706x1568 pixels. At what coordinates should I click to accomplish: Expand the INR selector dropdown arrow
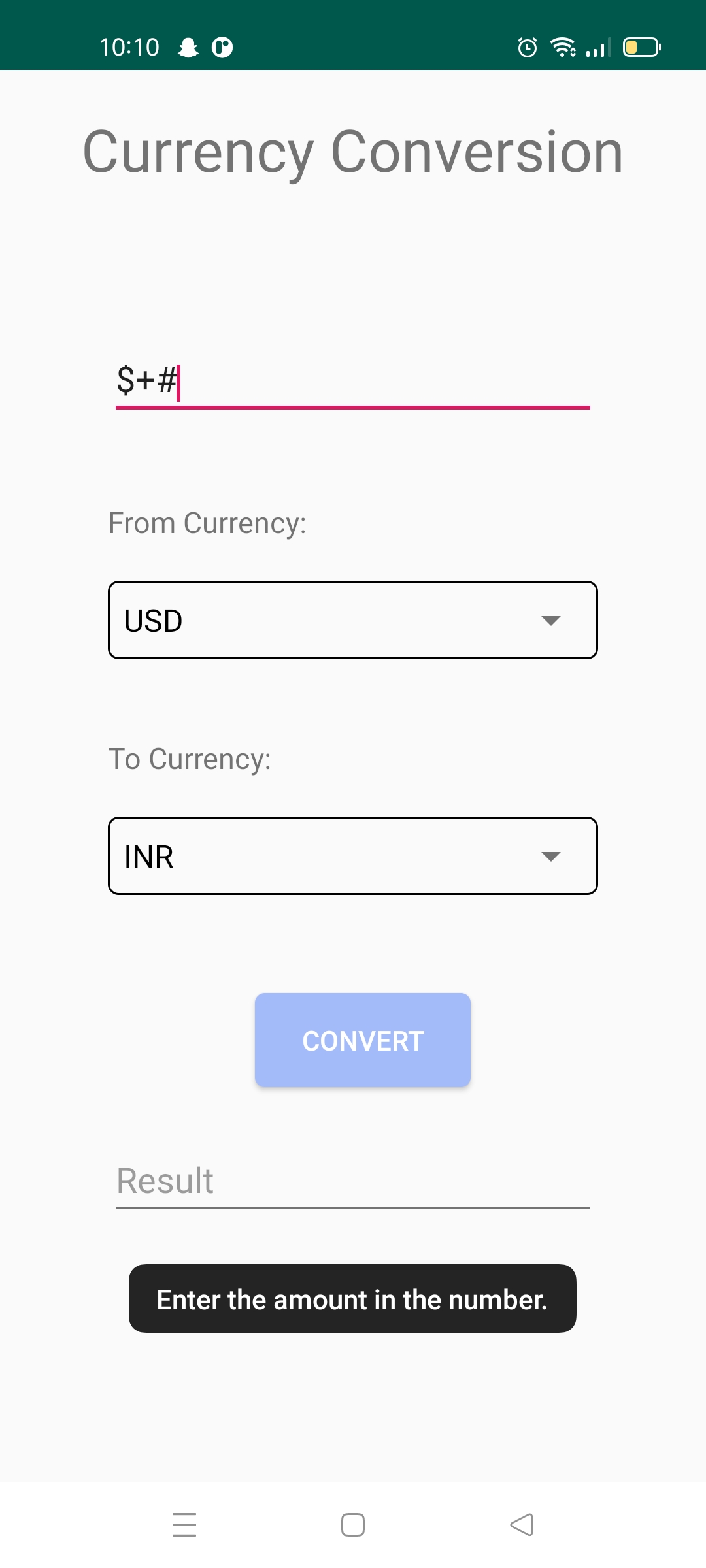coord(551,857)
